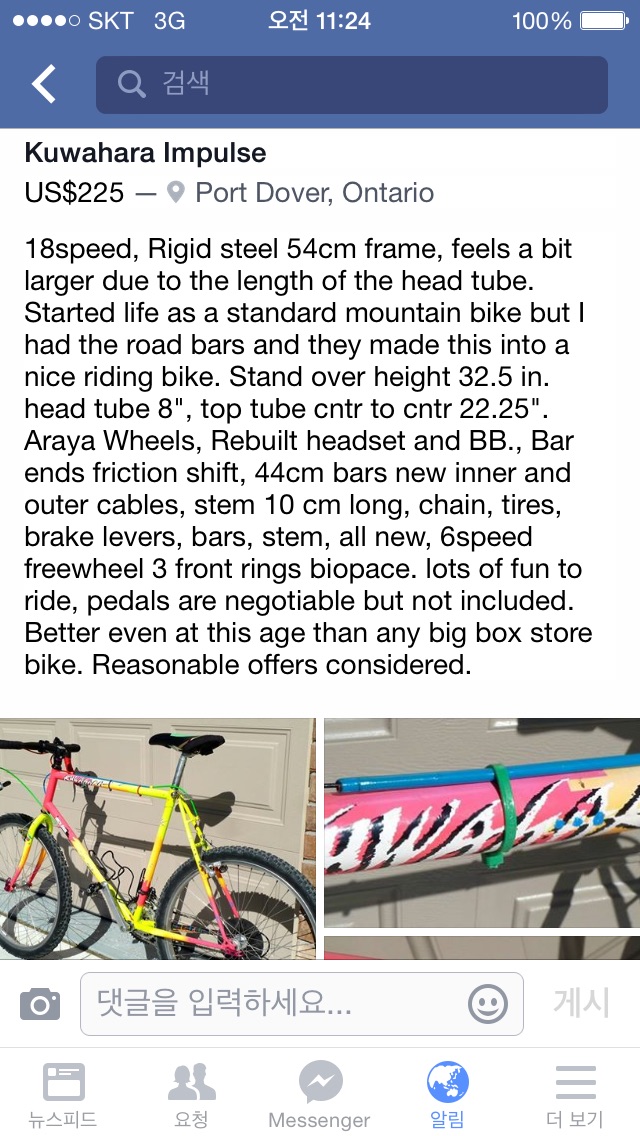Go back using the top-left arrow
Screen dimensions: 640x1136
44,85
